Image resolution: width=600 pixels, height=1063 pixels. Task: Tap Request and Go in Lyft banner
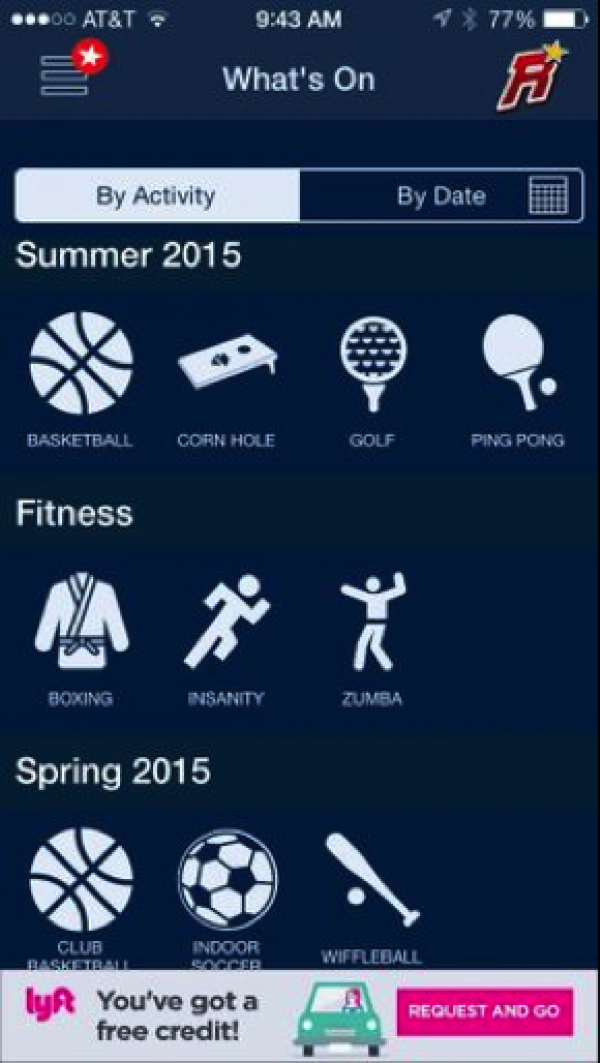tap(485, 1011)
